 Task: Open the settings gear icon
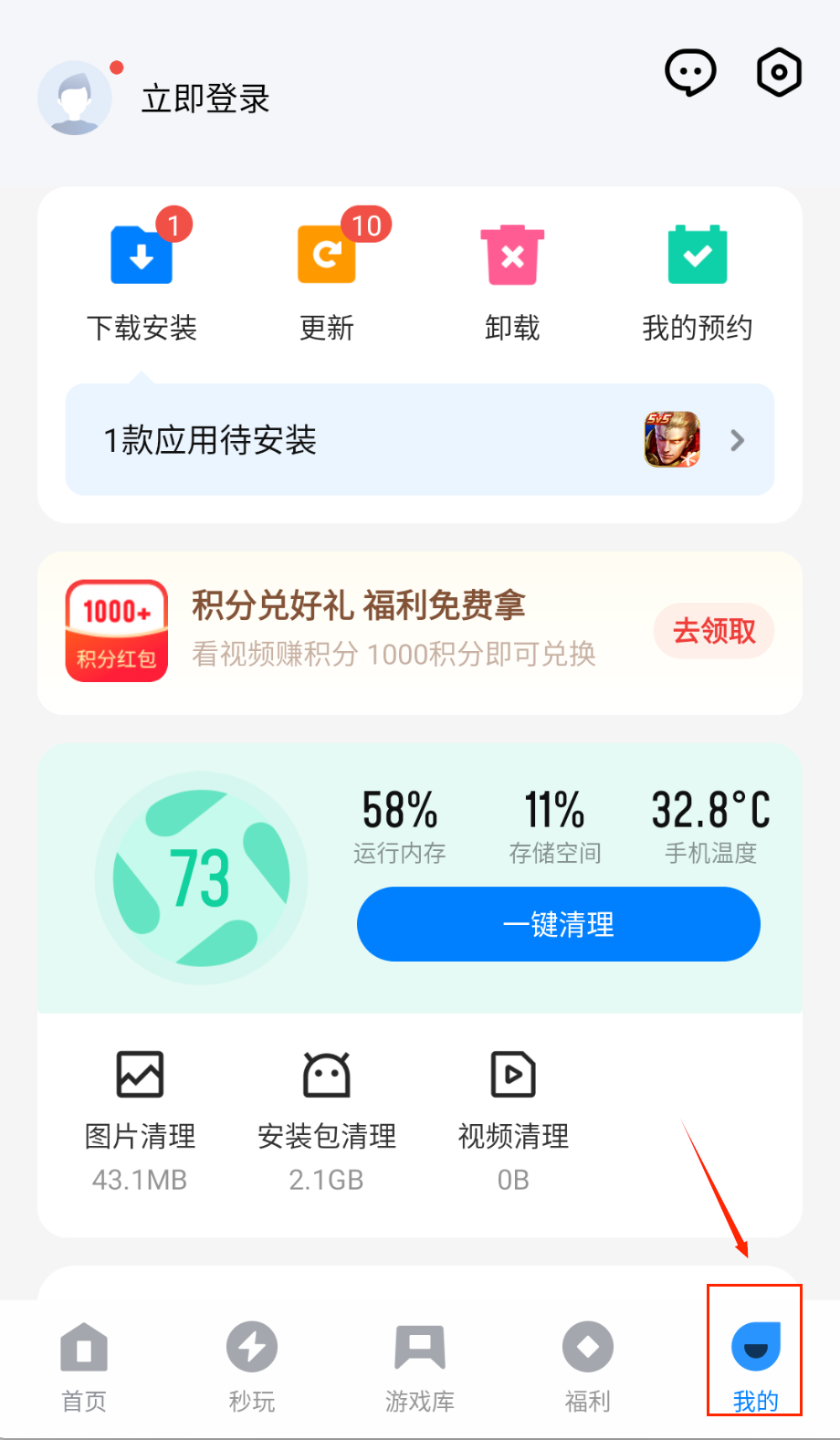[779, 72]
